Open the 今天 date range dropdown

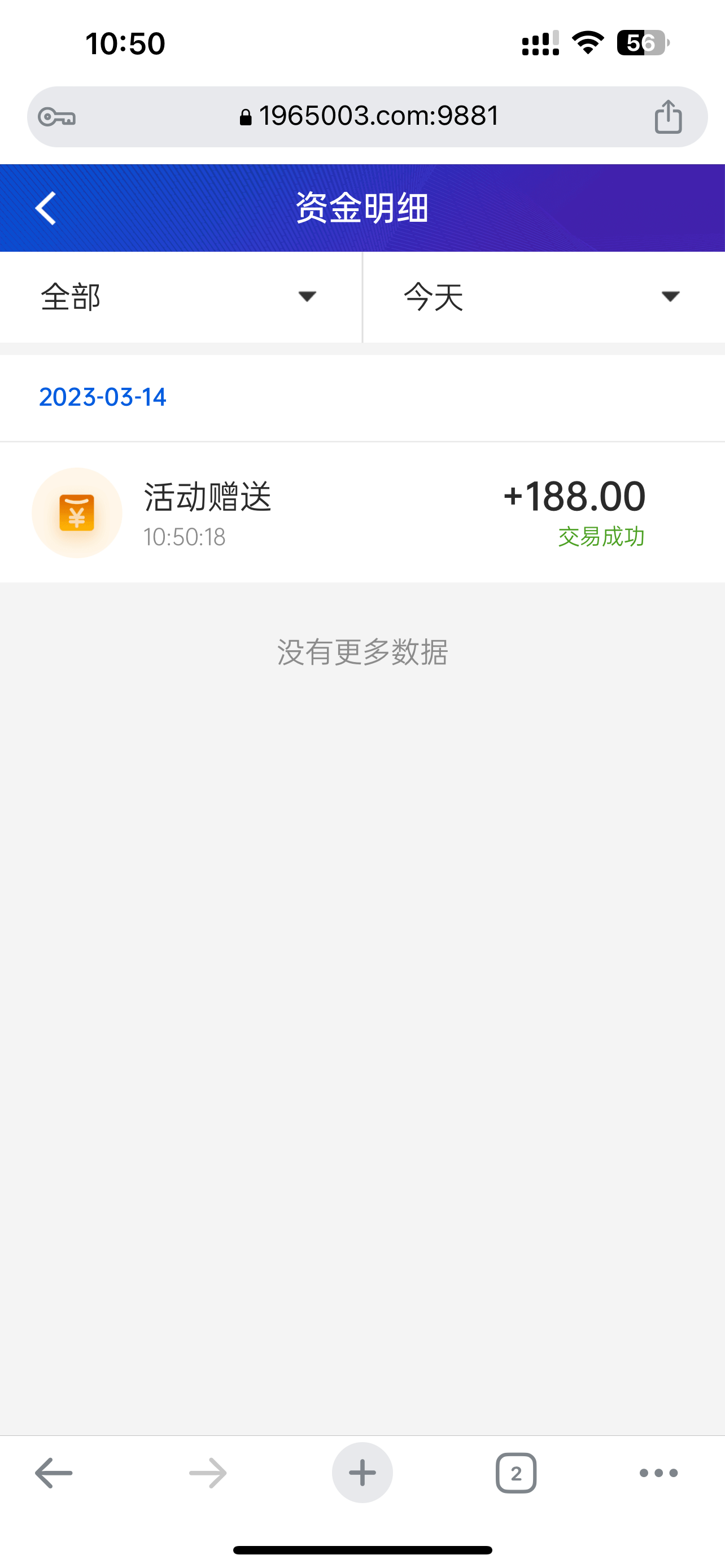[543, 297]
